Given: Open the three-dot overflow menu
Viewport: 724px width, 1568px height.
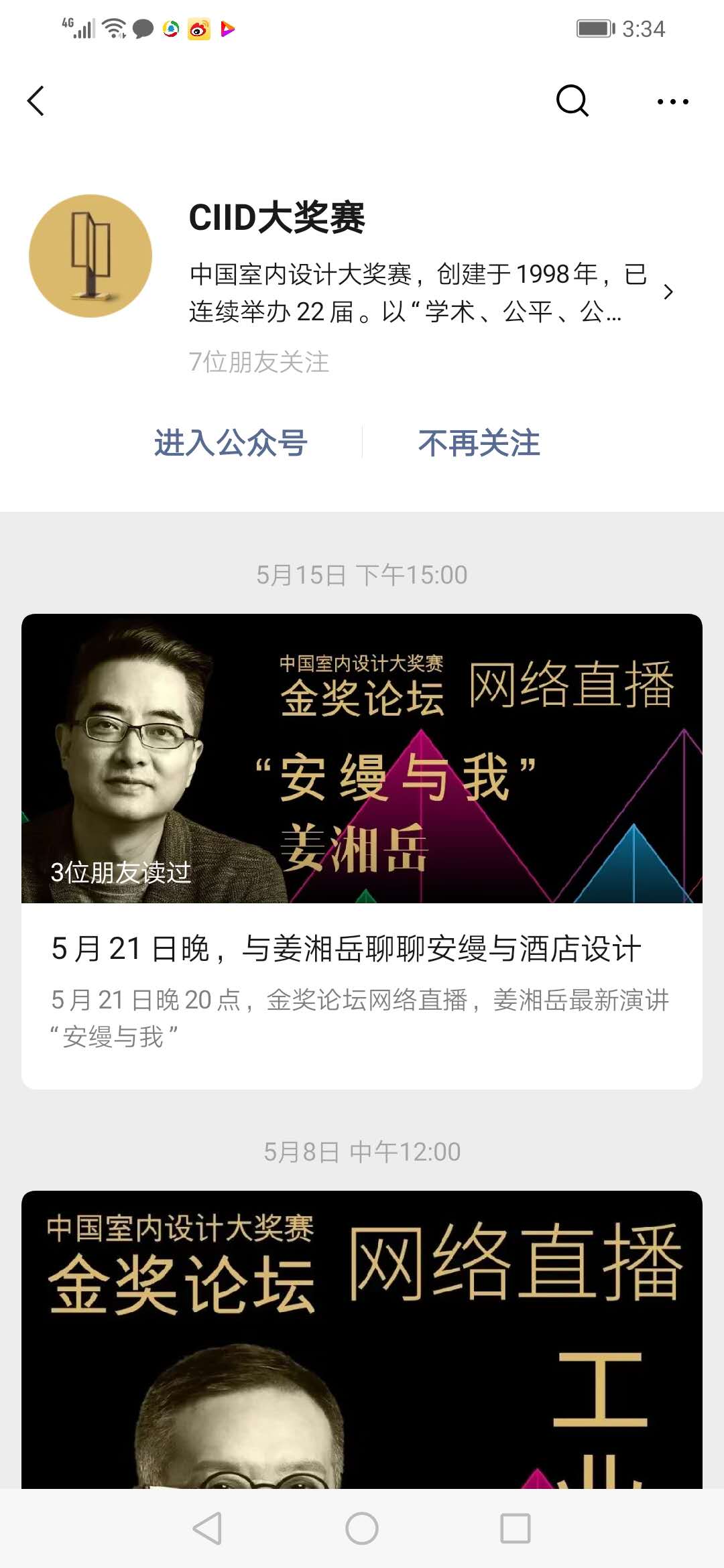Looking at the screenshot, I should click(x=672, y=101).
